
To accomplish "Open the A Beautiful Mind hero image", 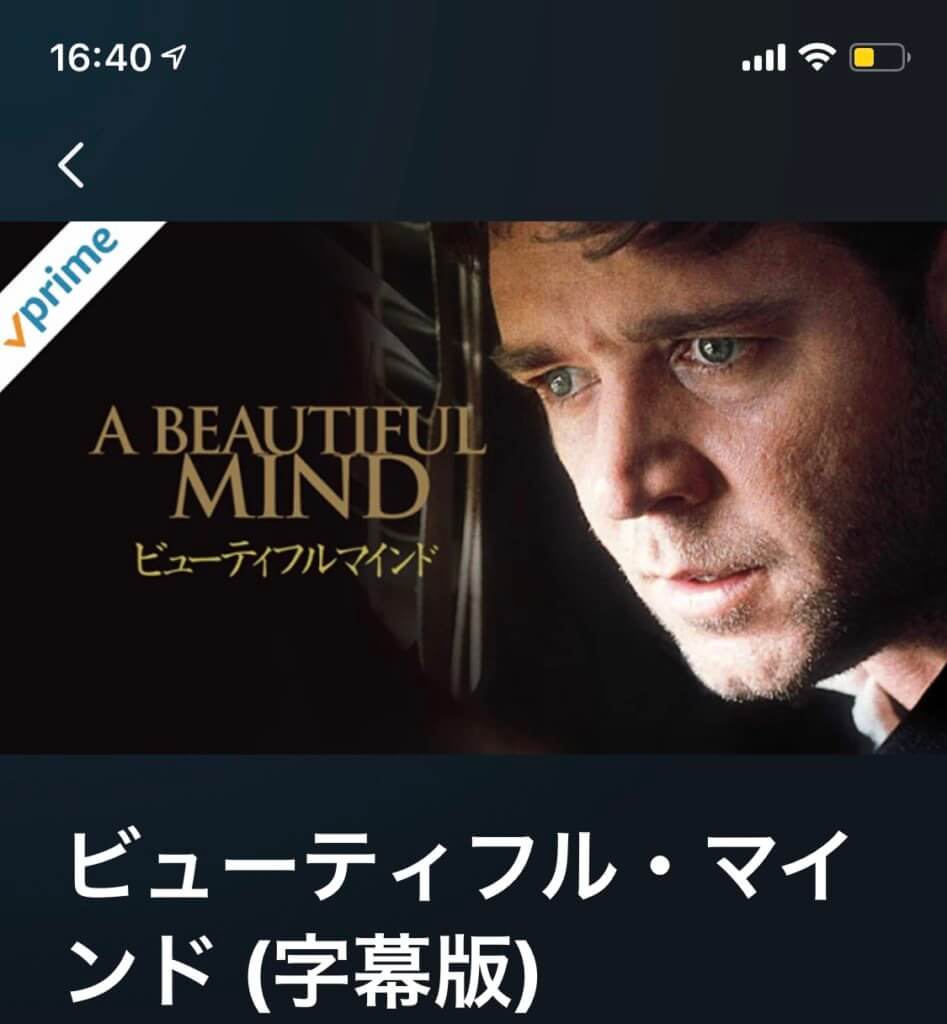I will coord(473,487).
